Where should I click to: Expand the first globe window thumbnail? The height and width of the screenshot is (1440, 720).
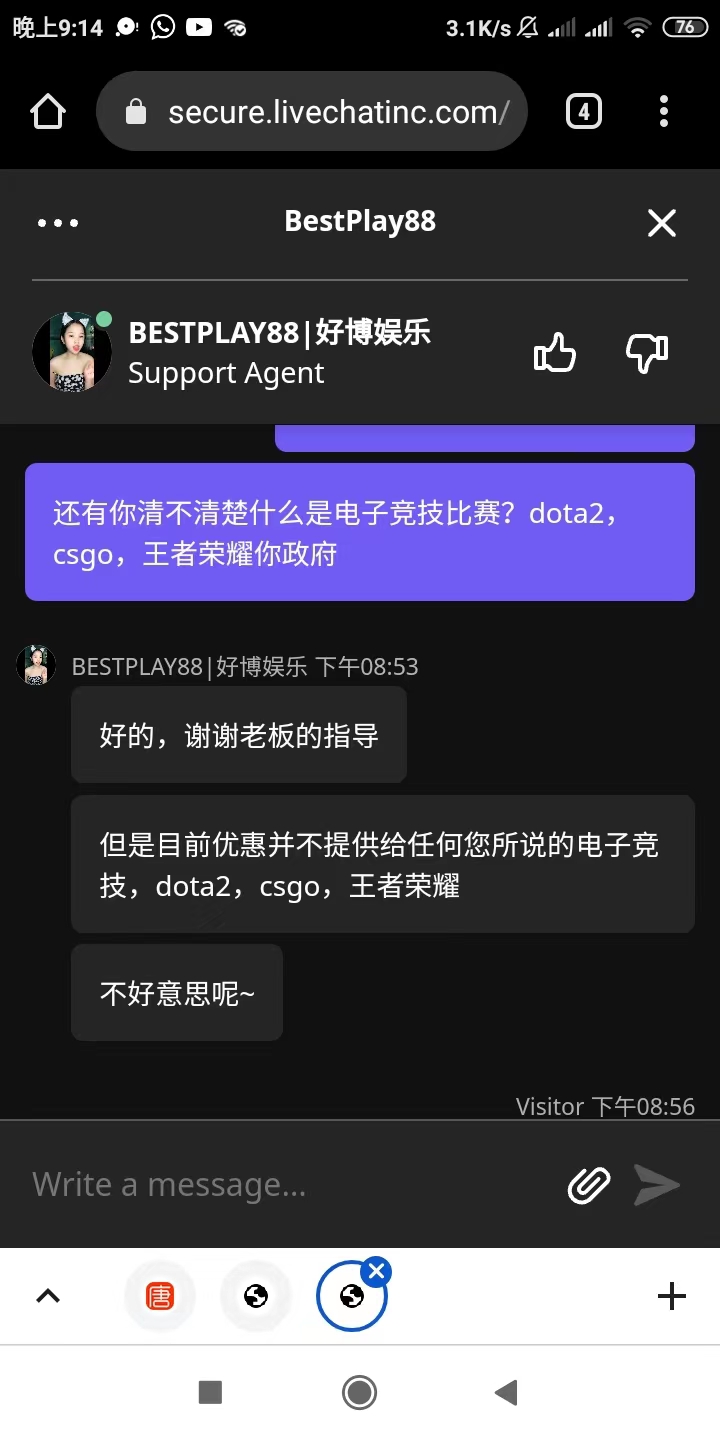pyautogui.click(x=255, y=1295)
